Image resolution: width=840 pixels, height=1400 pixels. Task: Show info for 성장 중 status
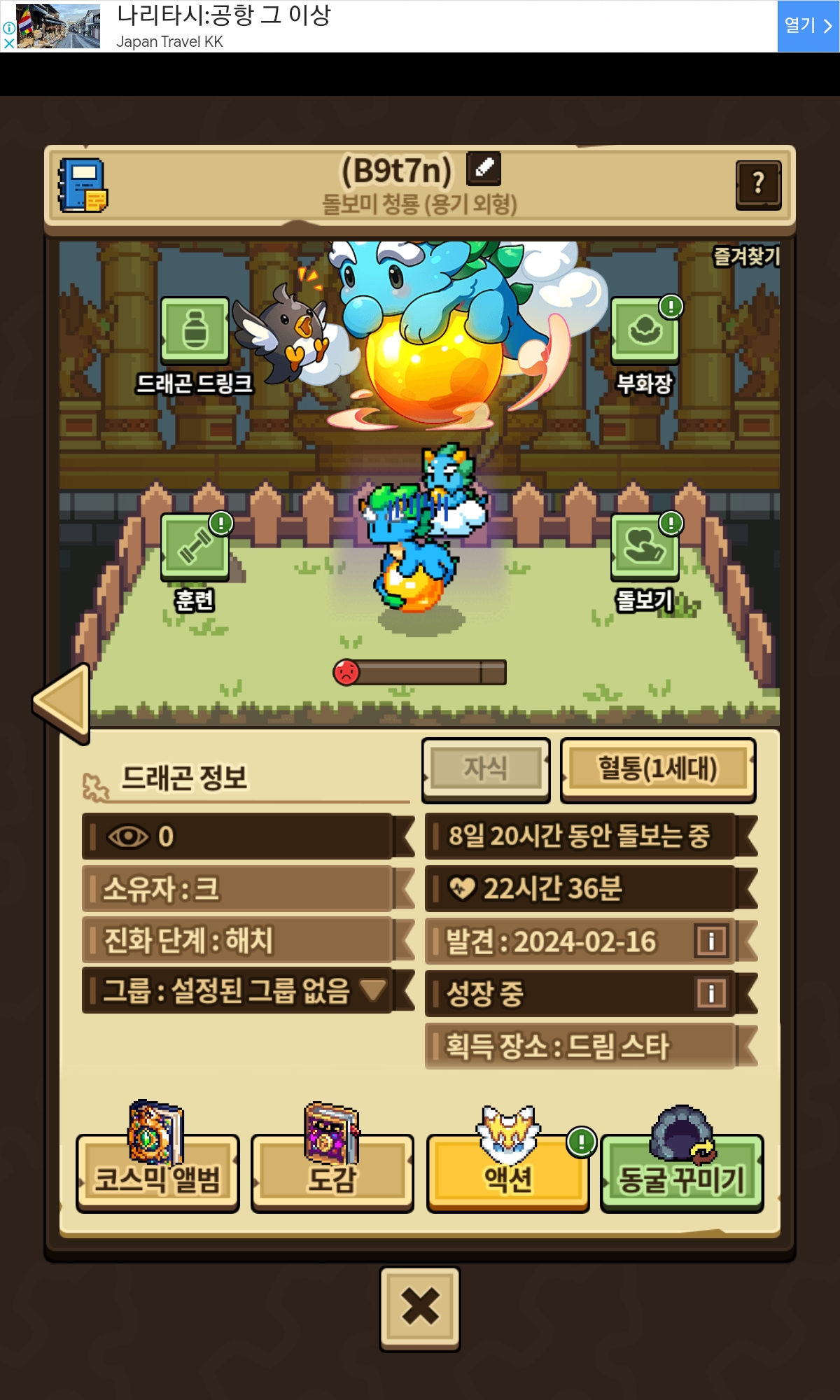[711, 993]
